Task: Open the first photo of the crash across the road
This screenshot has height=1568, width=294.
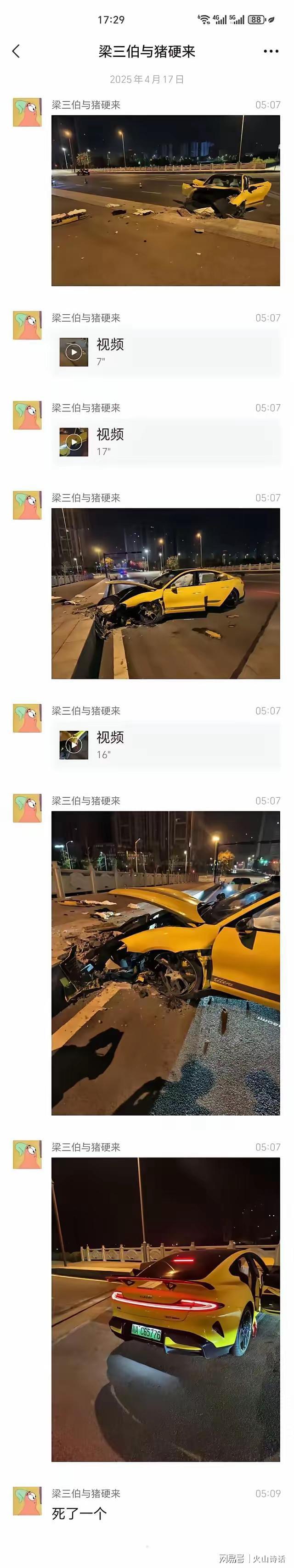Action: [165, 201]
